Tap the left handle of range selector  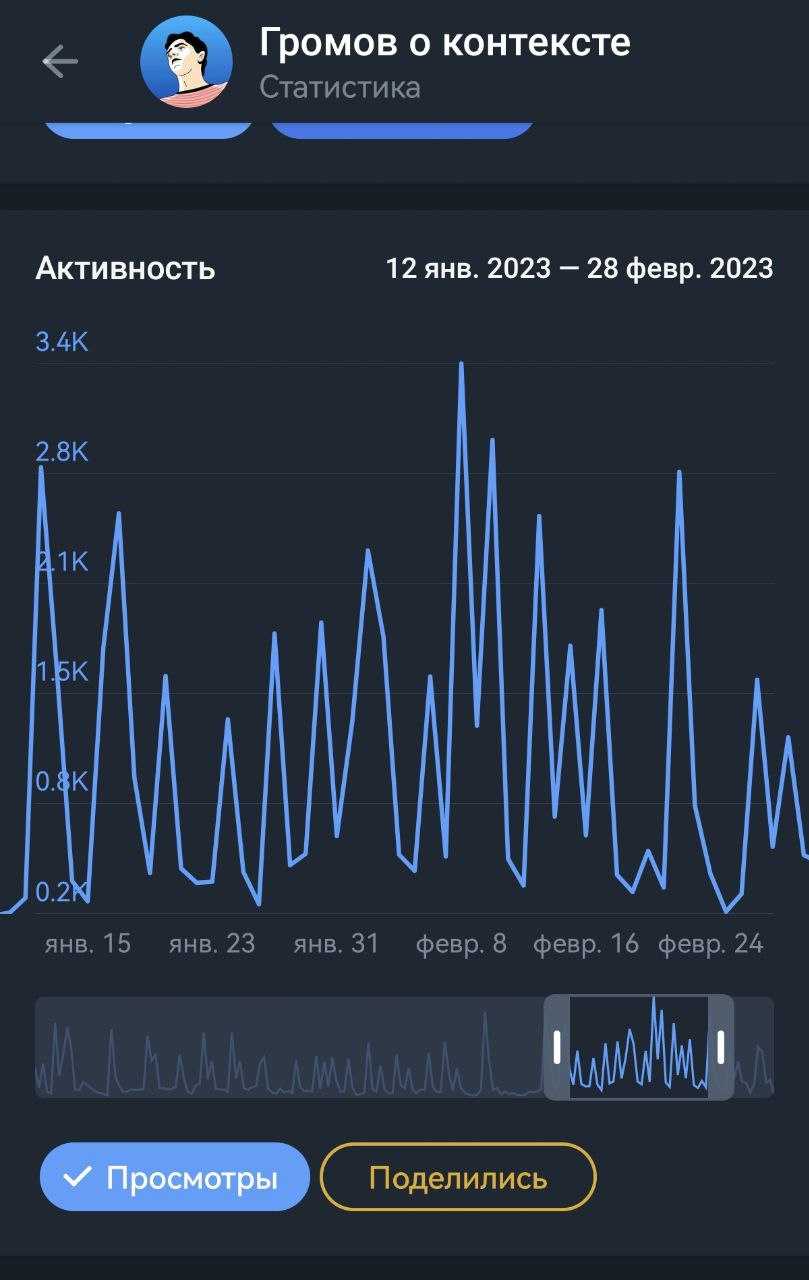coord(557,1047)
